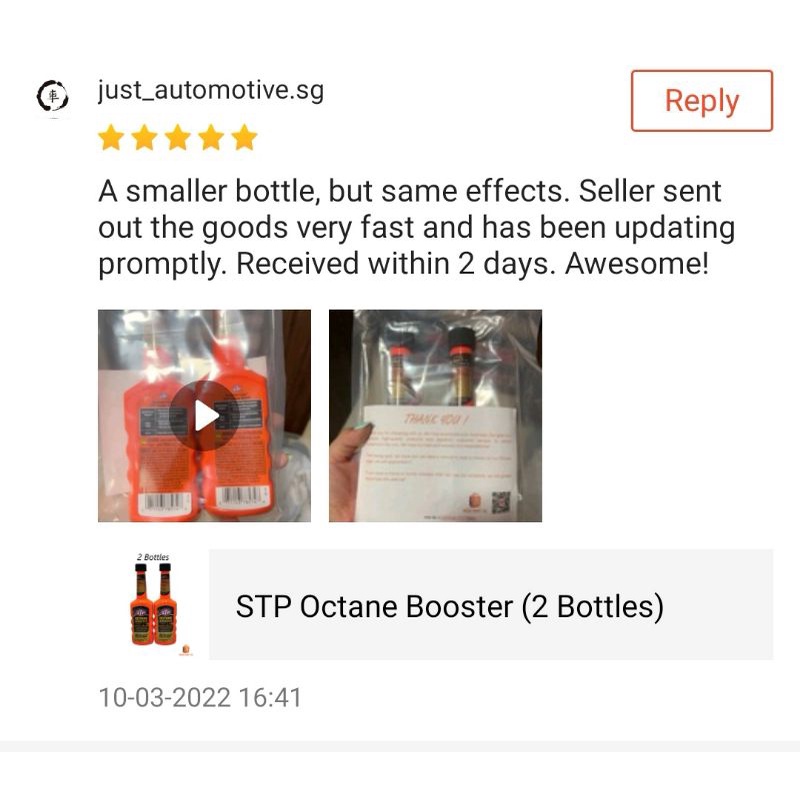This screenshot has width=800, height=800.
Task: Open the STP Octane Booster (2 Bottles) product
Action: pyautogui.click(x=449, y=606)
